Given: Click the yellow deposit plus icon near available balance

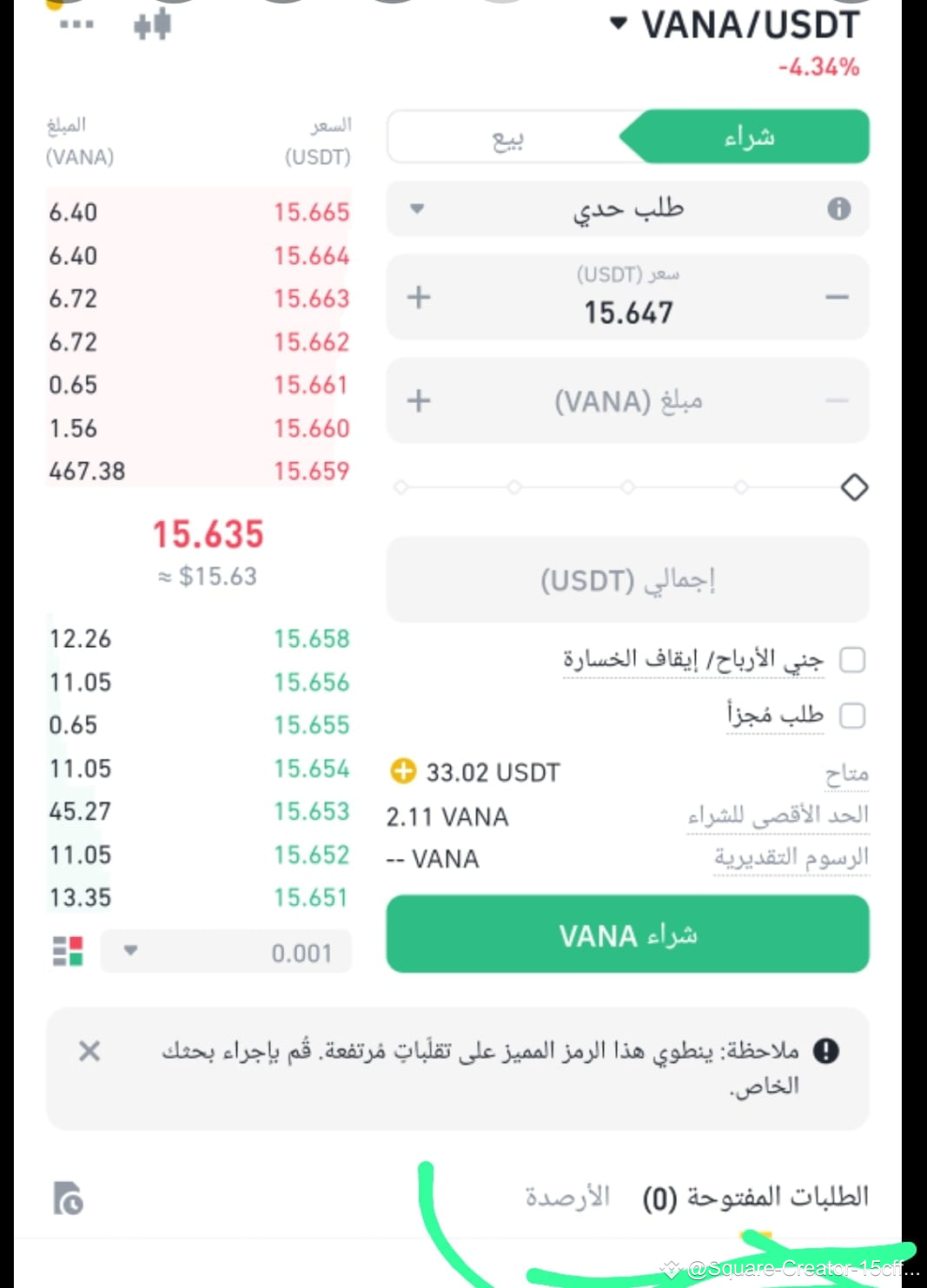Looking at the screenshot, I should point(402,771).
